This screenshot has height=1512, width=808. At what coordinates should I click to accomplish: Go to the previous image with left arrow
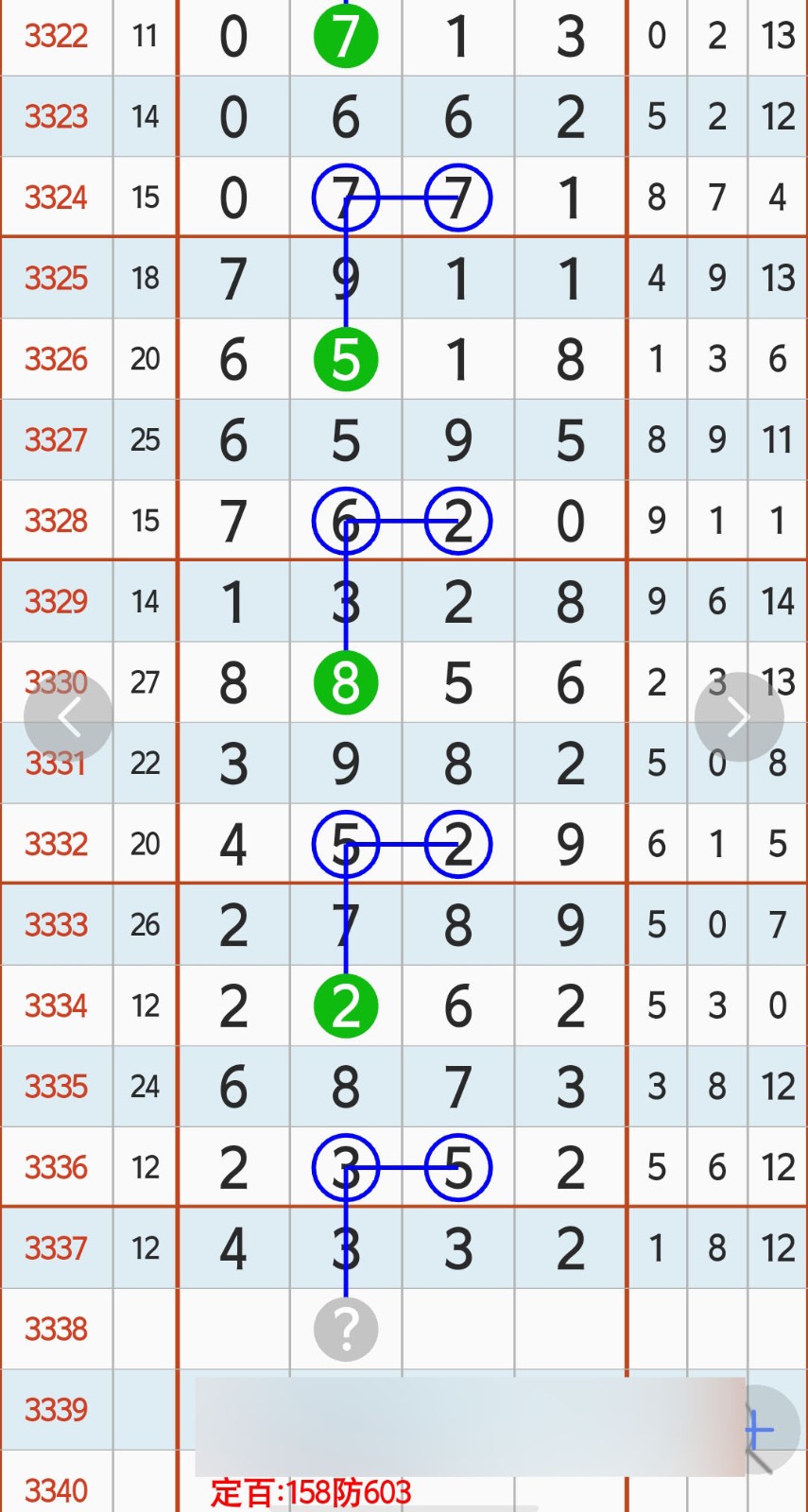(69, 717)
